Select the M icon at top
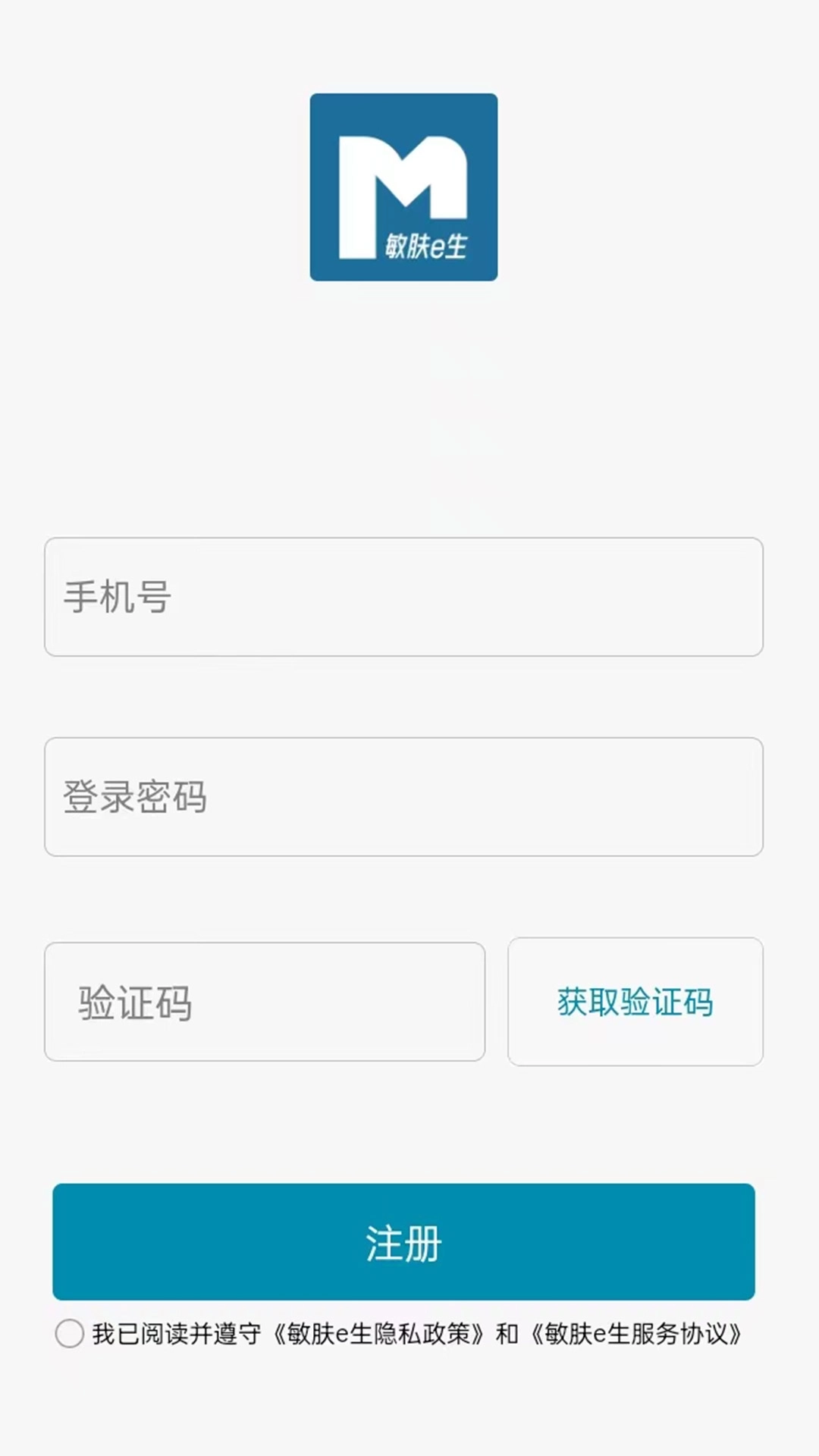This screenshot has height=1456, width=819. tap(403, 187)
